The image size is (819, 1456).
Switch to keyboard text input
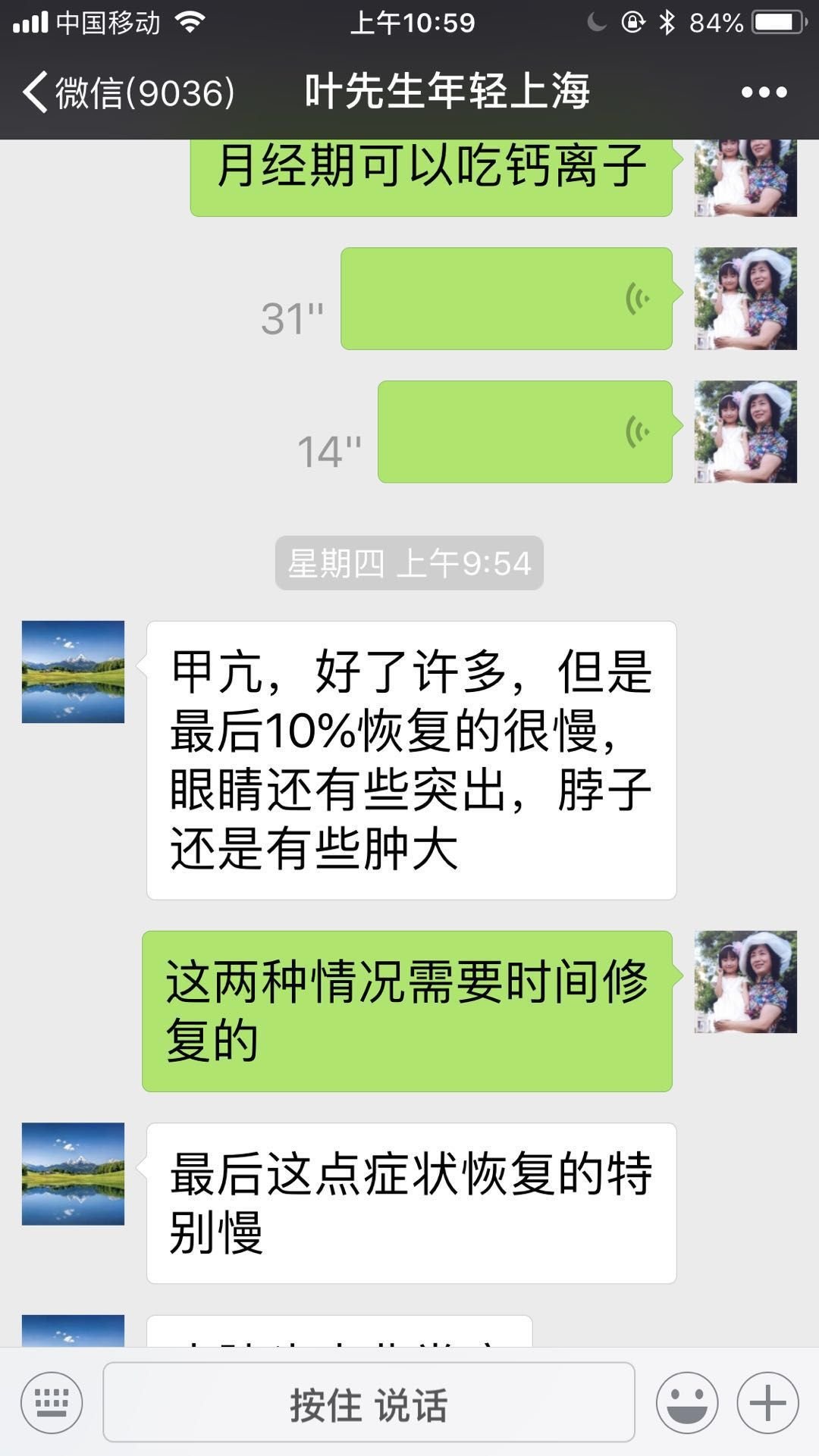coord(52,1402)
